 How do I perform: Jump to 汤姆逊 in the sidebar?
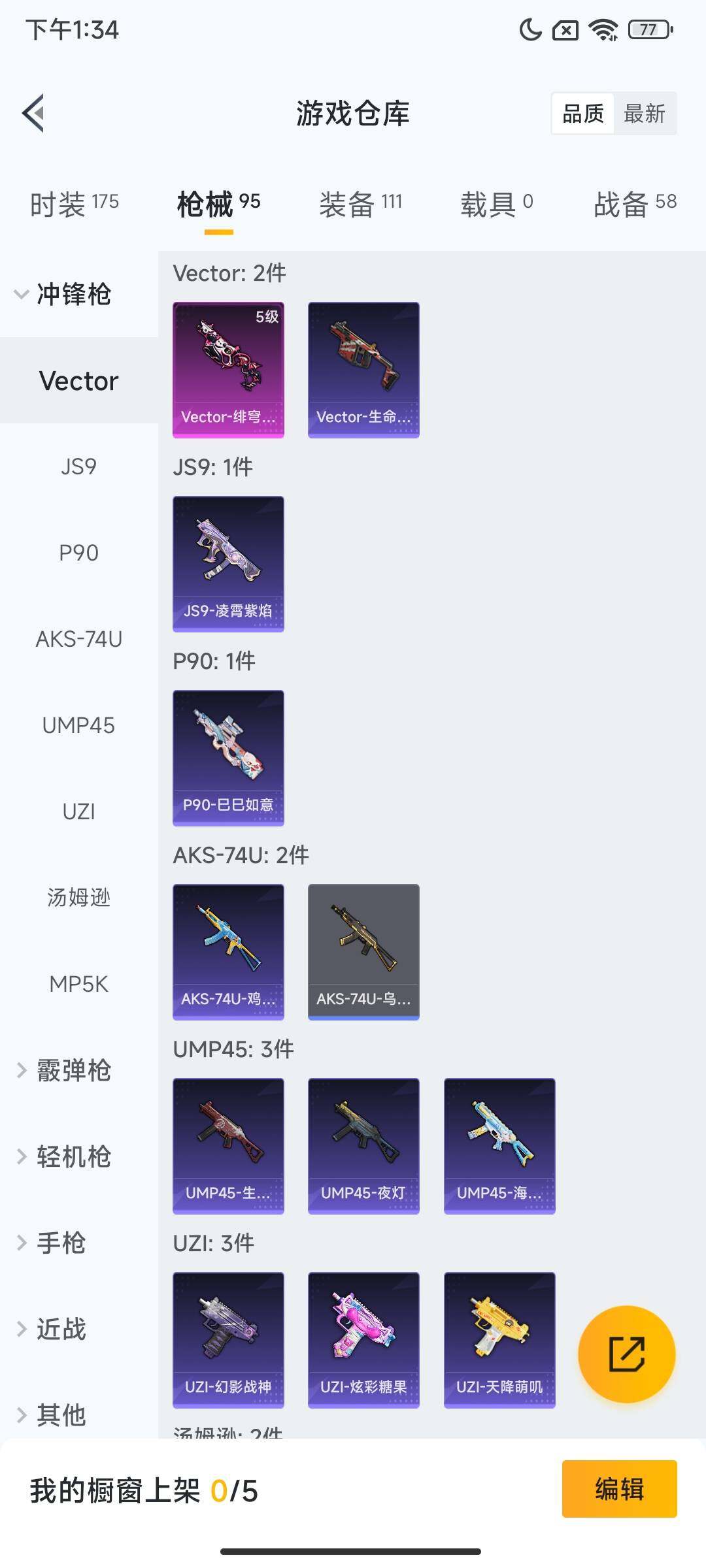tap(78, 898)
